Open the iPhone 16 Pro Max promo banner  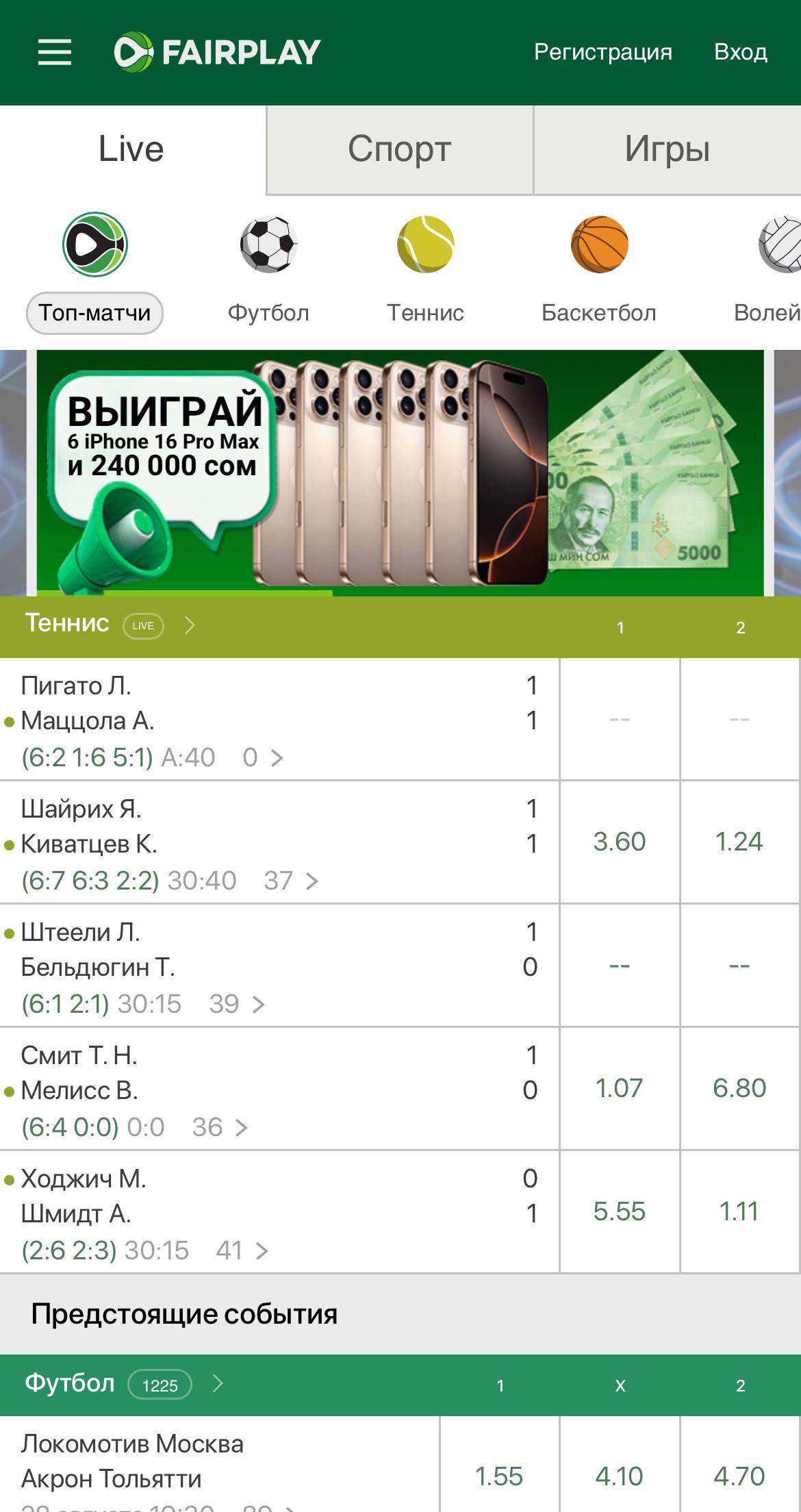pos(400,473)
